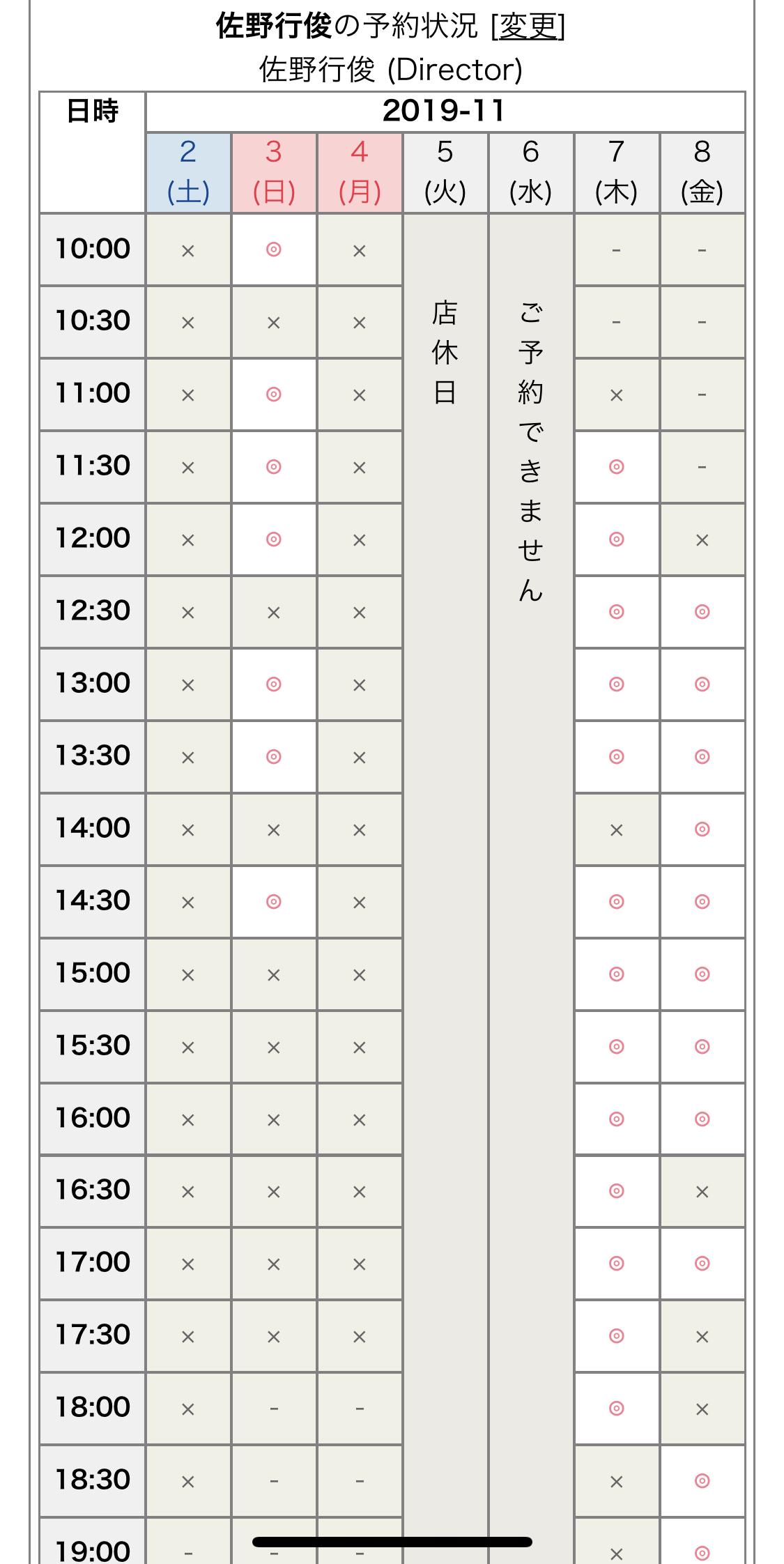Image resolution: width=784 pixels, height=1564 pixels.
Task: Pick the 14:30 slot on Sunday the 3rd
Action: click(274, 902)
